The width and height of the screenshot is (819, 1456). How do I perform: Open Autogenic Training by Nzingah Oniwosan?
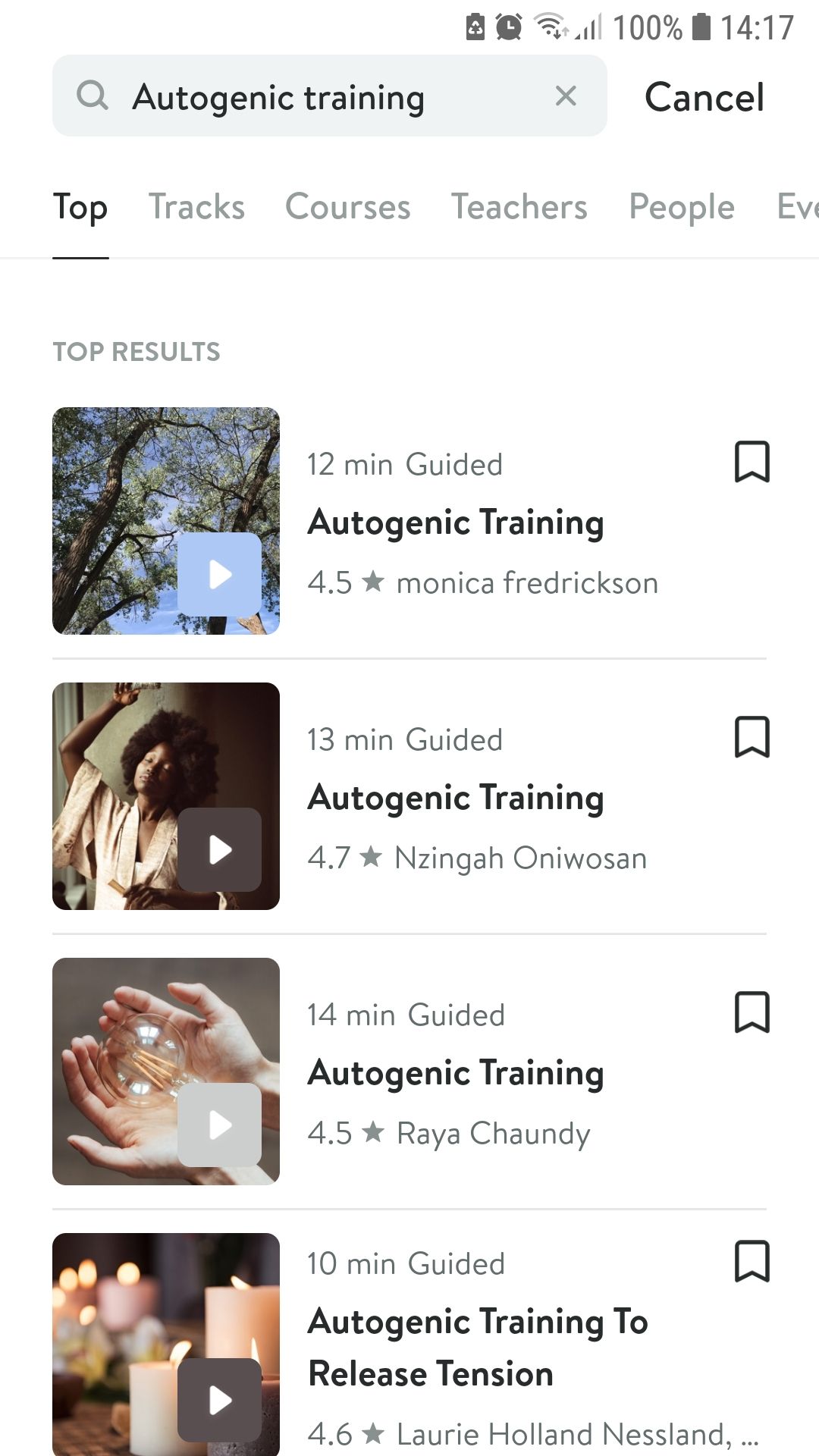pos(456,799)
